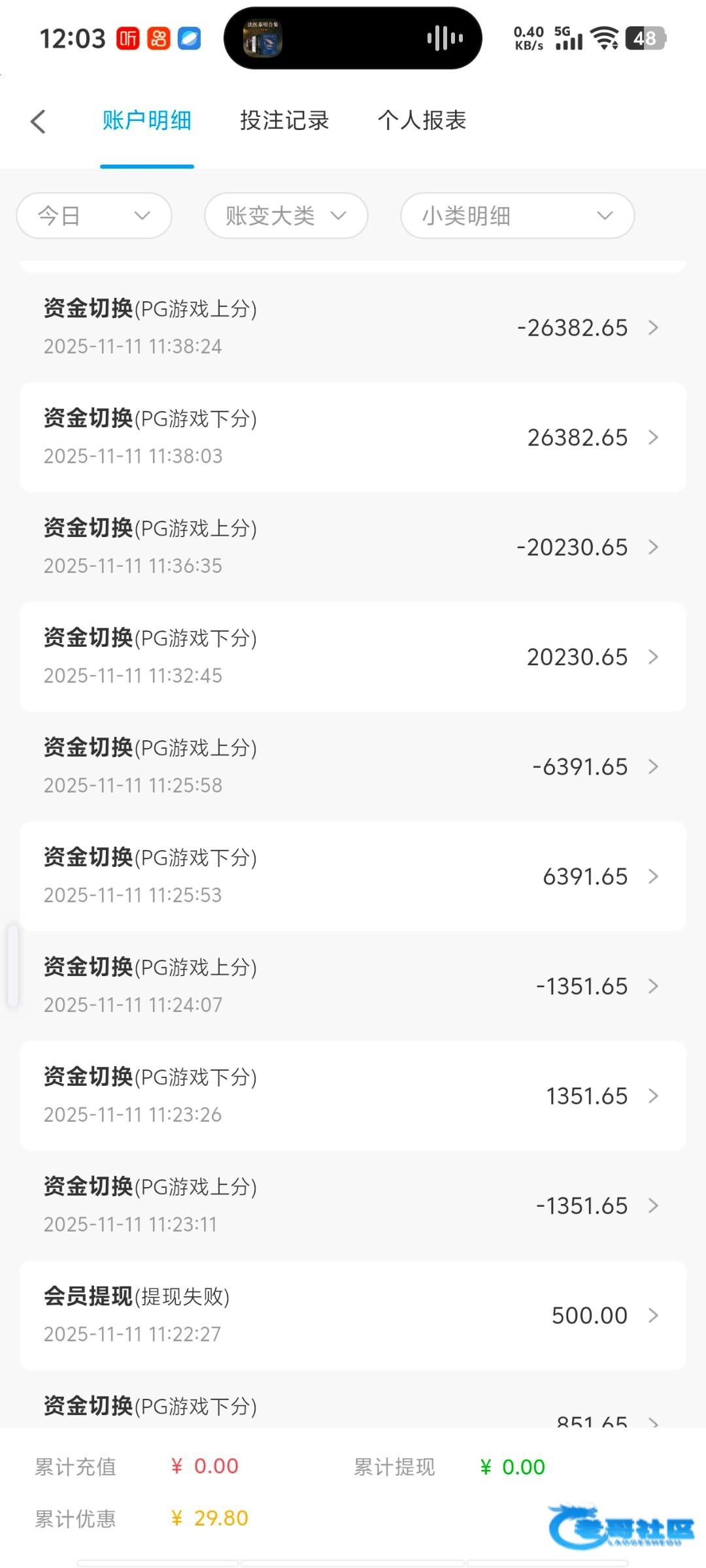
Task: Open the 今日 date filter dropdown
Action: click(x=94, y=216)
